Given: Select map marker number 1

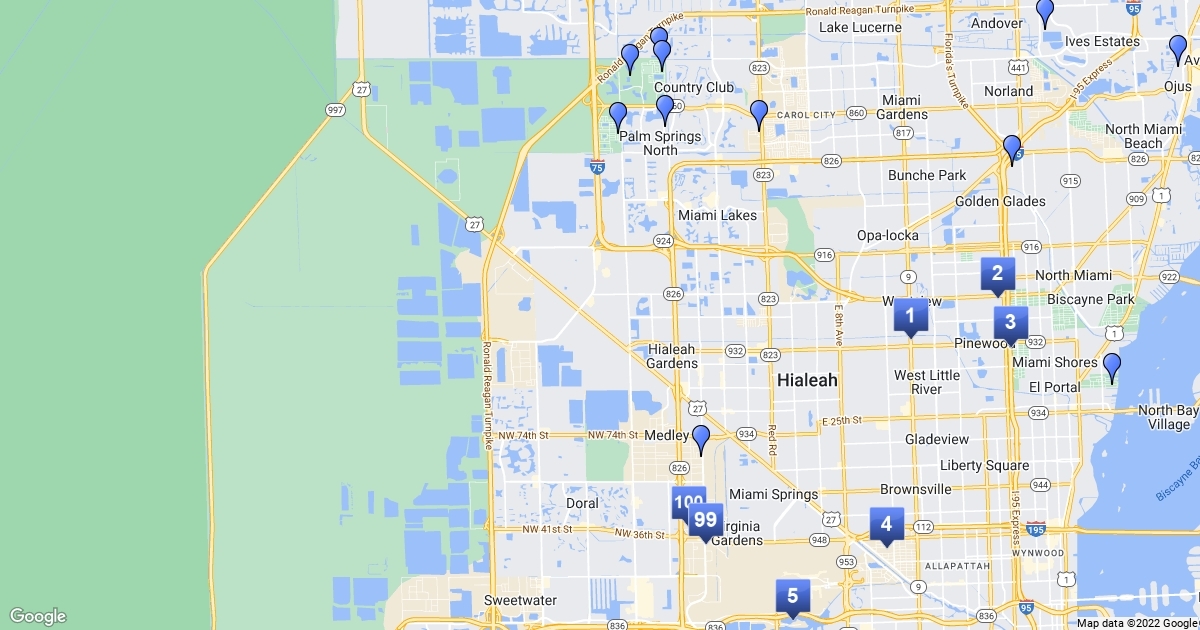Looking at the screenshot, I should (910, 317).
